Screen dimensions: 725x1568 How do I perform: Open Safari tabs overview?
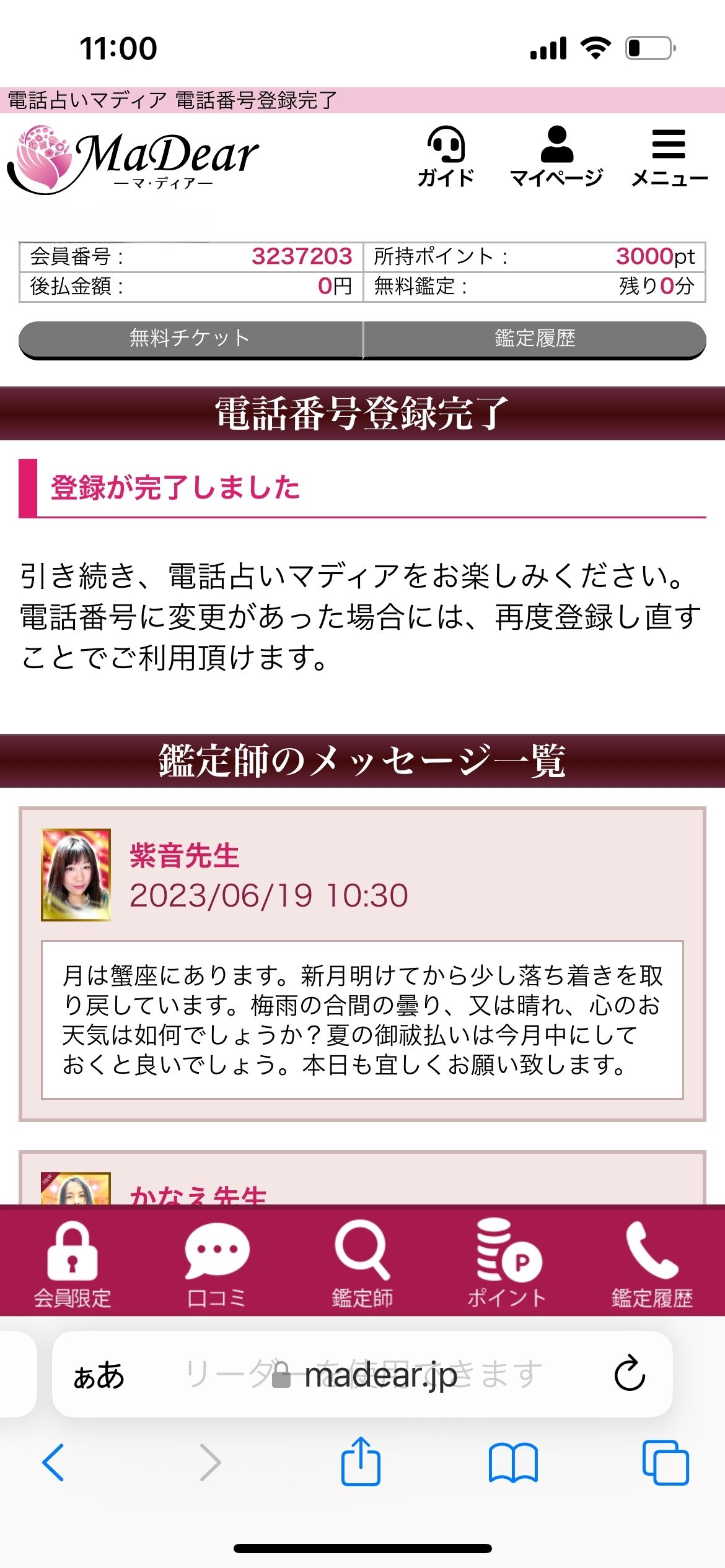pos(665,1463)
